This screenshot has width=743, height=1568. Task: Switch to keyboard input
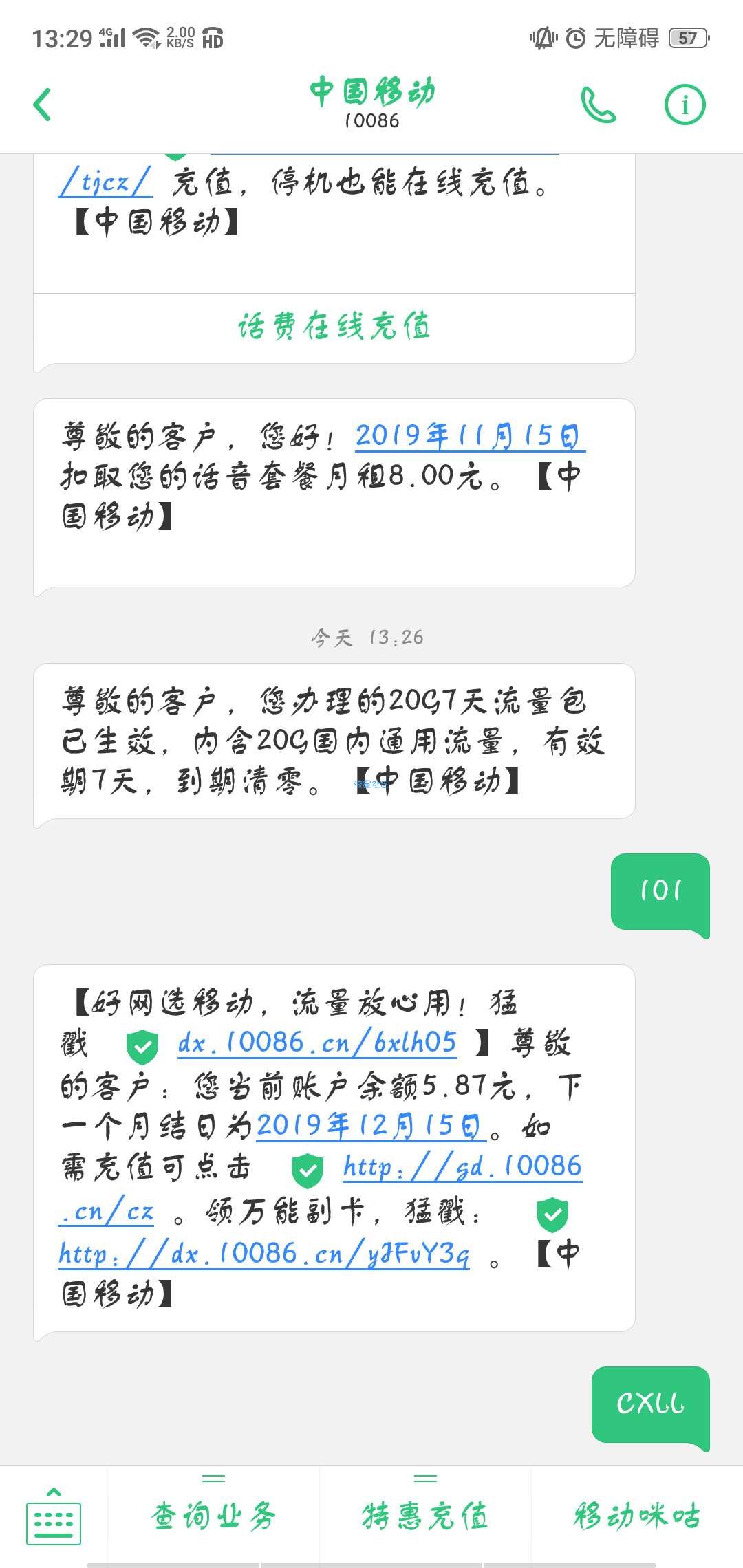[54, 1516]
